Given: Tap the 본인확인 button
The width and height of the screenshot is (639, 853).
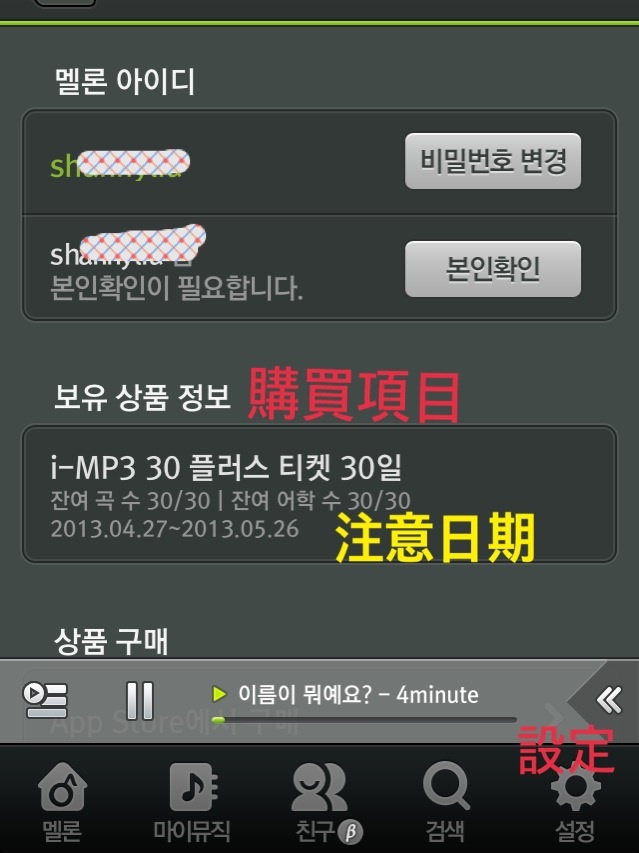Looking at the screenshot, I should click(492, 269).
